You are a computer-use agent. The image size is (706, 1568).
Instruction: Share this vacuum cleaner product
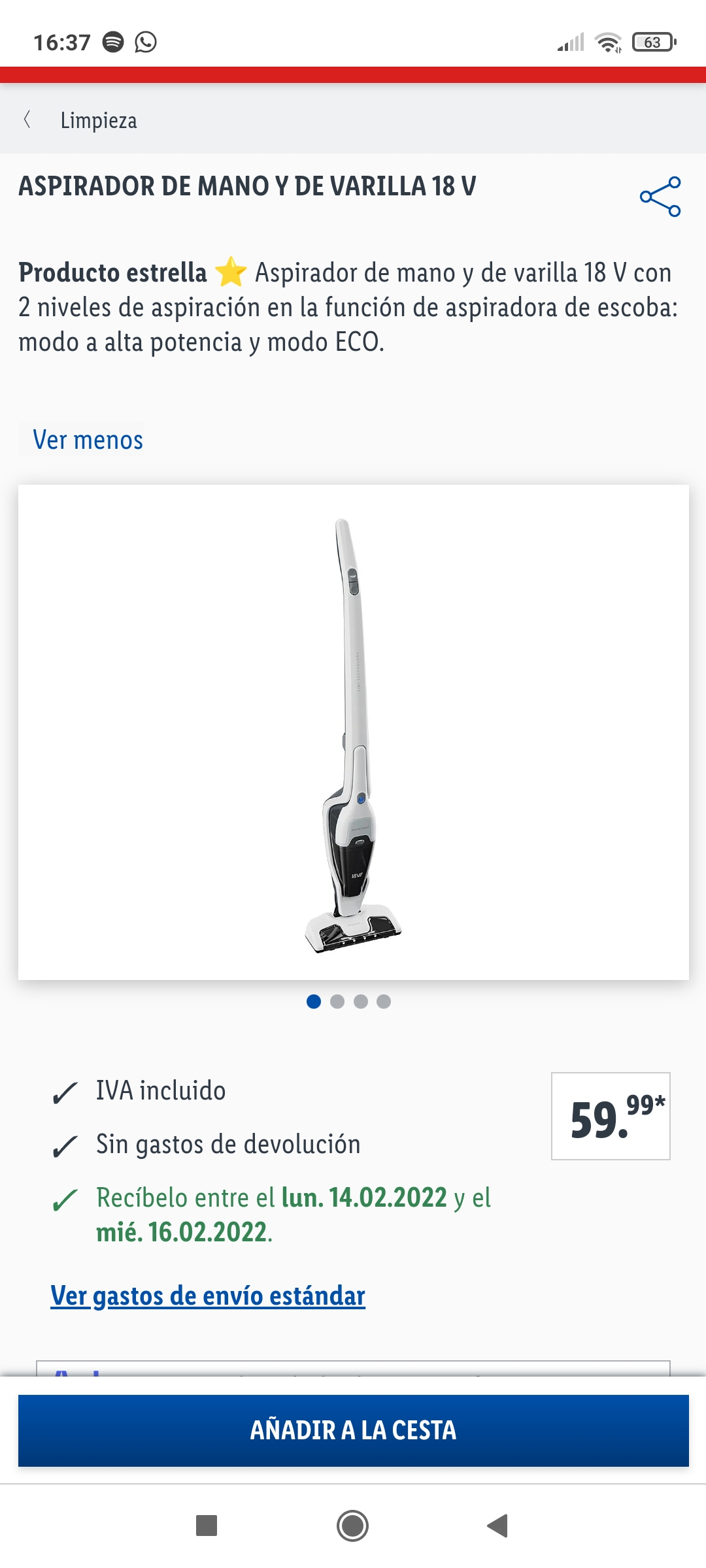click(660, 197)
